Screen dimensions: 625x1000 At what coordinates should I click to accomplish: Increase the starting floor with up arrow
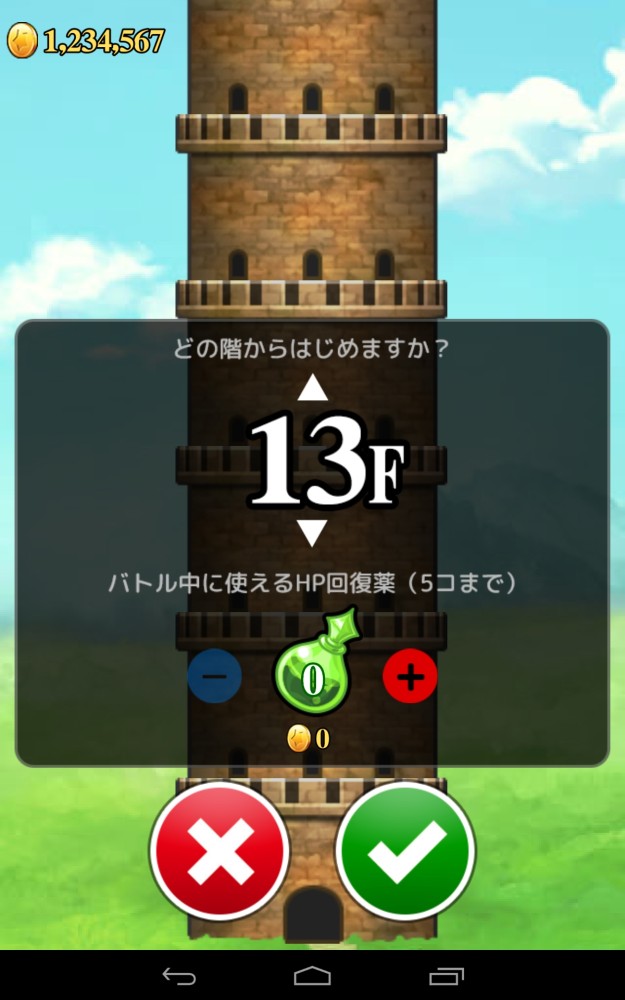(x=313, y=388)
